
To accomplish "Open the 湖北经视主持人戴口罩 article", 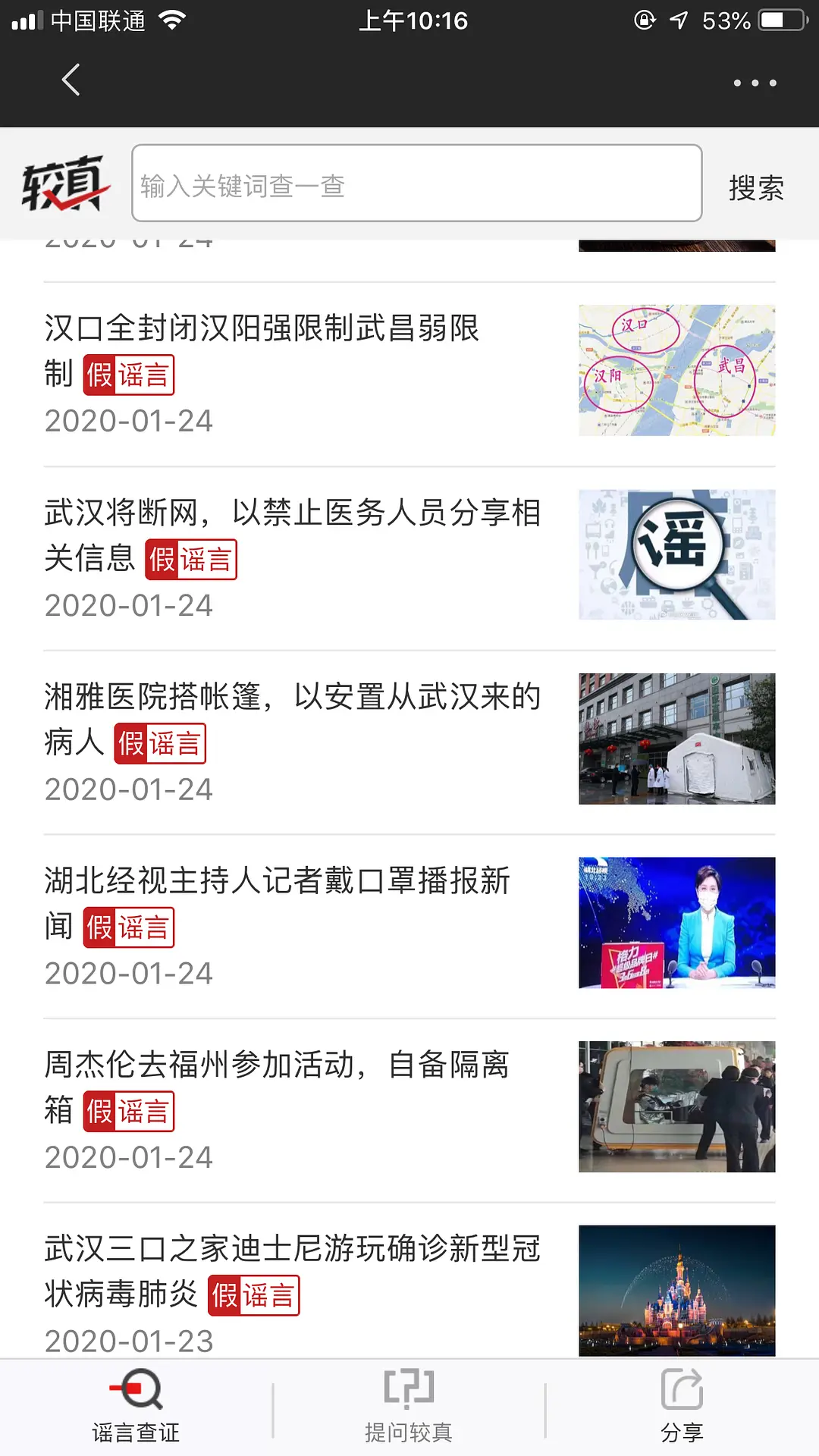I will click(409, 927).
